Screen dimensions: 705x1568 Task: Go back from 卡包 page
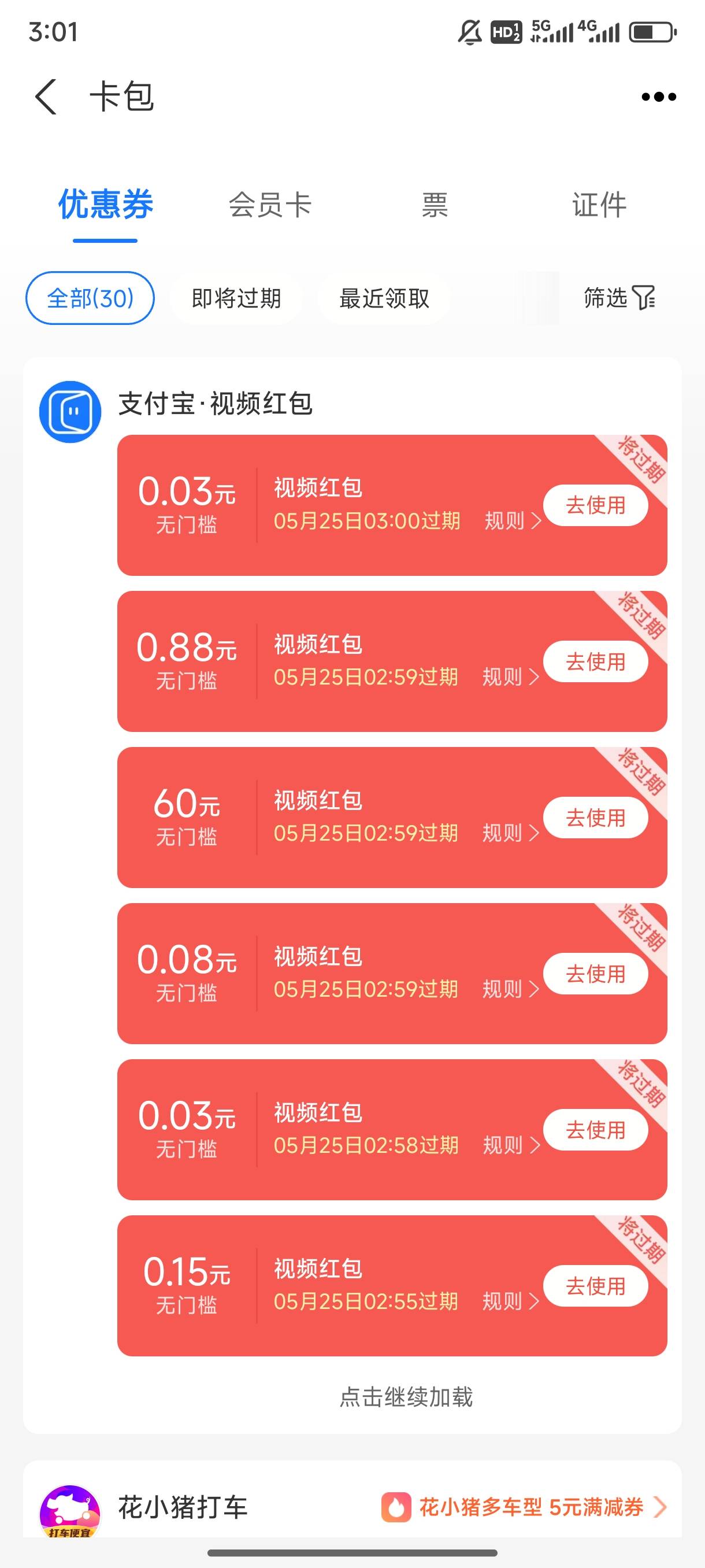click(46, 97)
